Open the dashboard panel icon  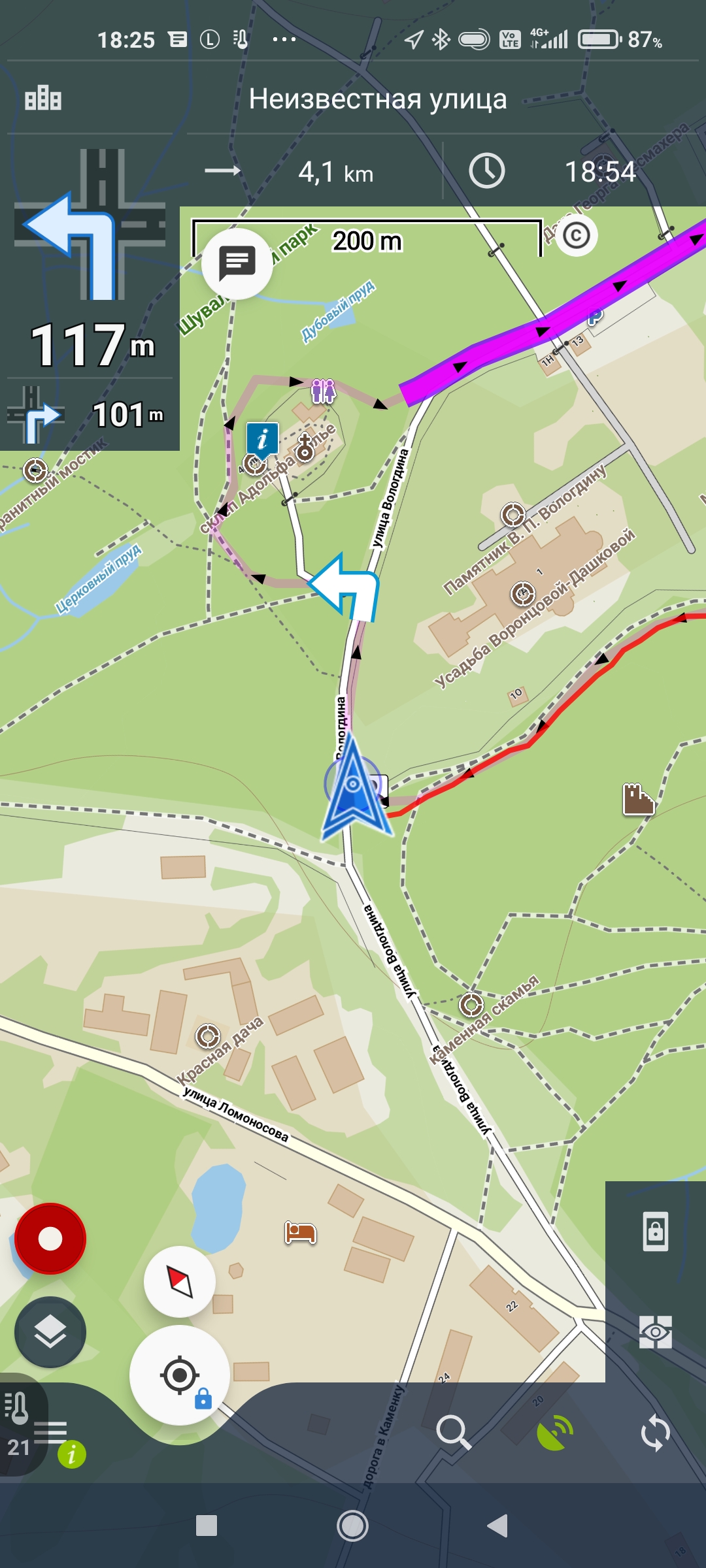(x=43, y=99)
